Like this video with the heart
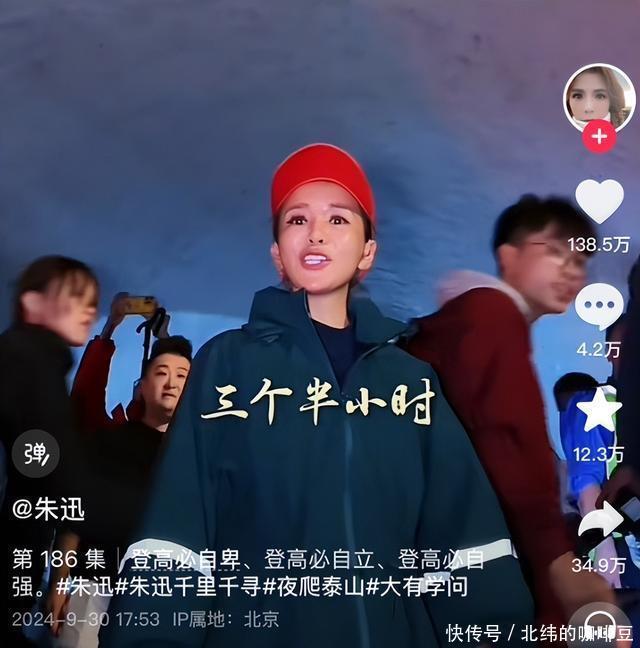The width and height of the screenshot is (640, 648). point(599,201)
